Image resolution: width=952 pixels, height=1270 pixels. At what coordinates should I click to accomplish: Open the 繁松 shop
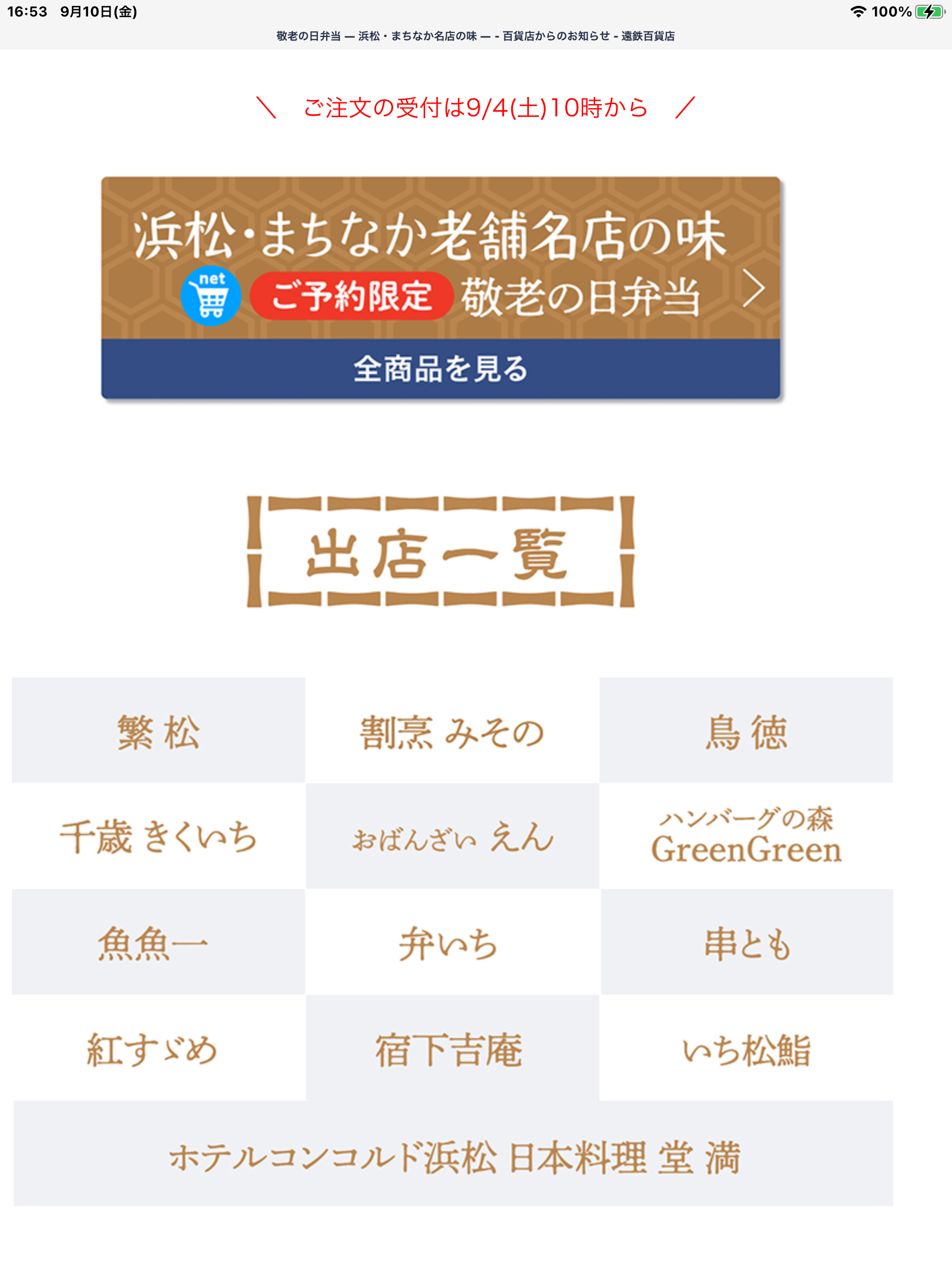158,731
